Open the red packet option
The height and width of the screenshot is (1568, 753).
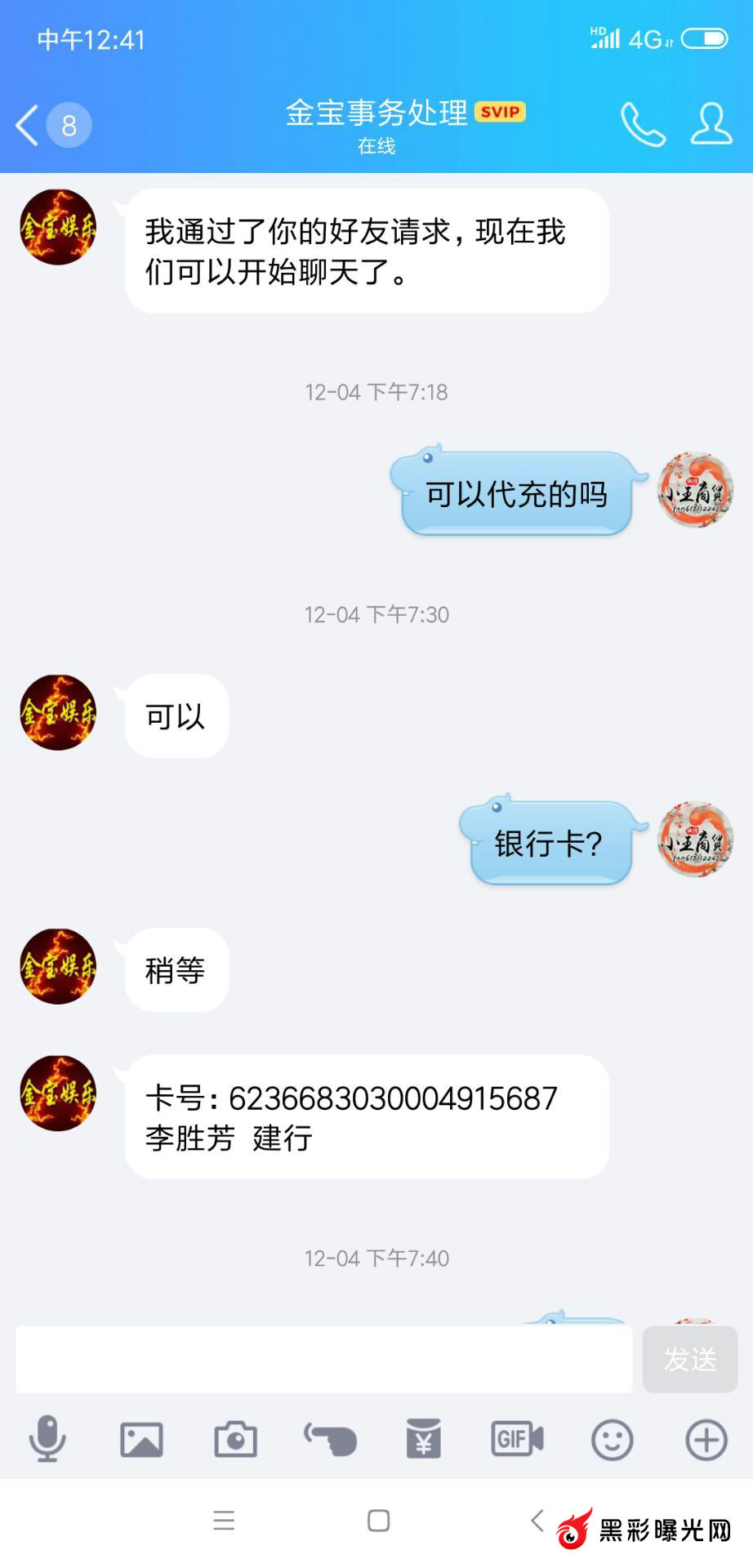click(424, 1439)
